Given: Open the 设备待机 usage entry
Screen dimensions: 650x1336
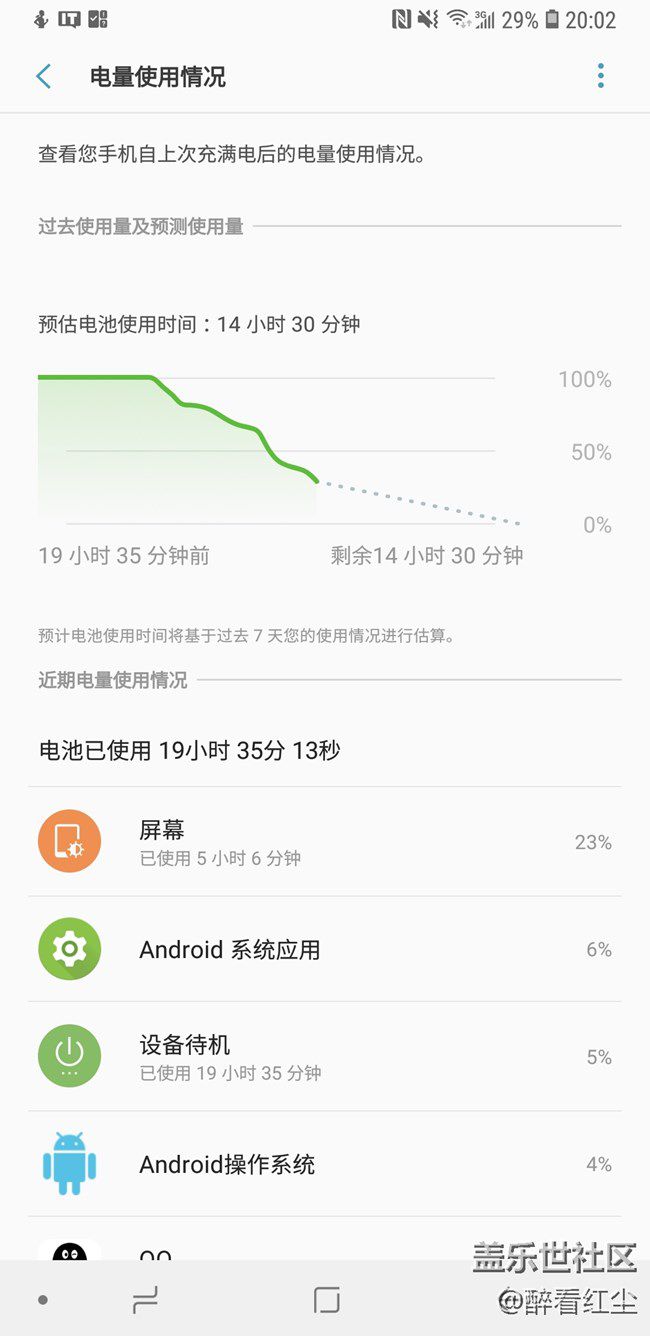Looking at the screenshot, I should [x=325, y=1057].
